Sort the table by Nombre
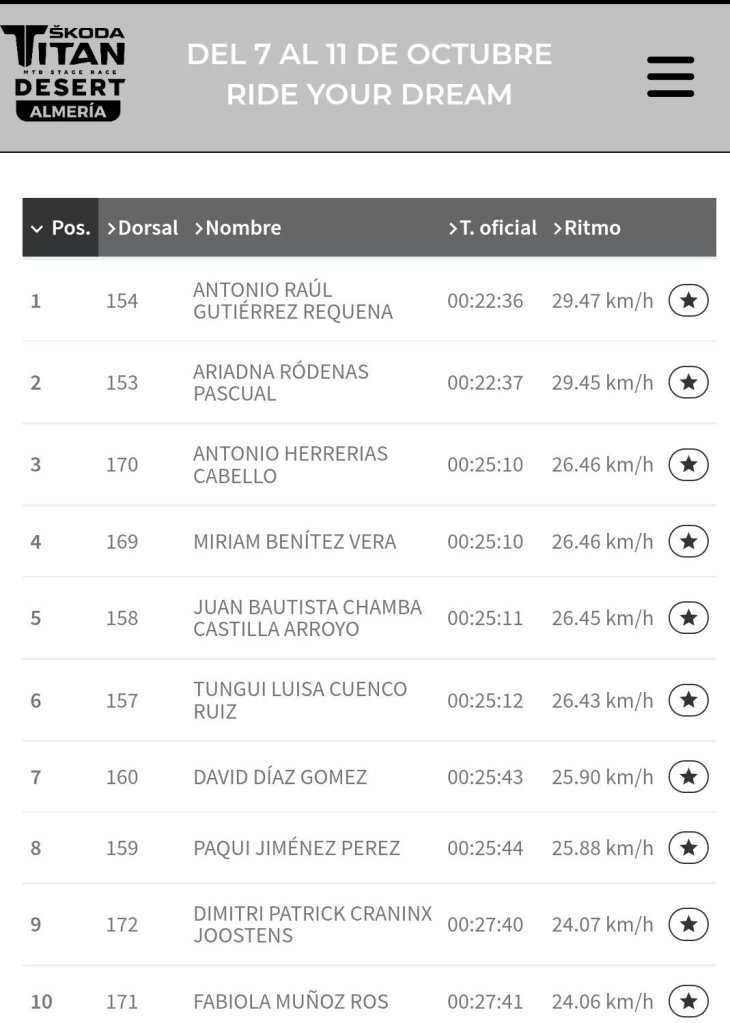Image resolution: width=730 pixels, height=1023 pixels. click(x=238, y=228)
